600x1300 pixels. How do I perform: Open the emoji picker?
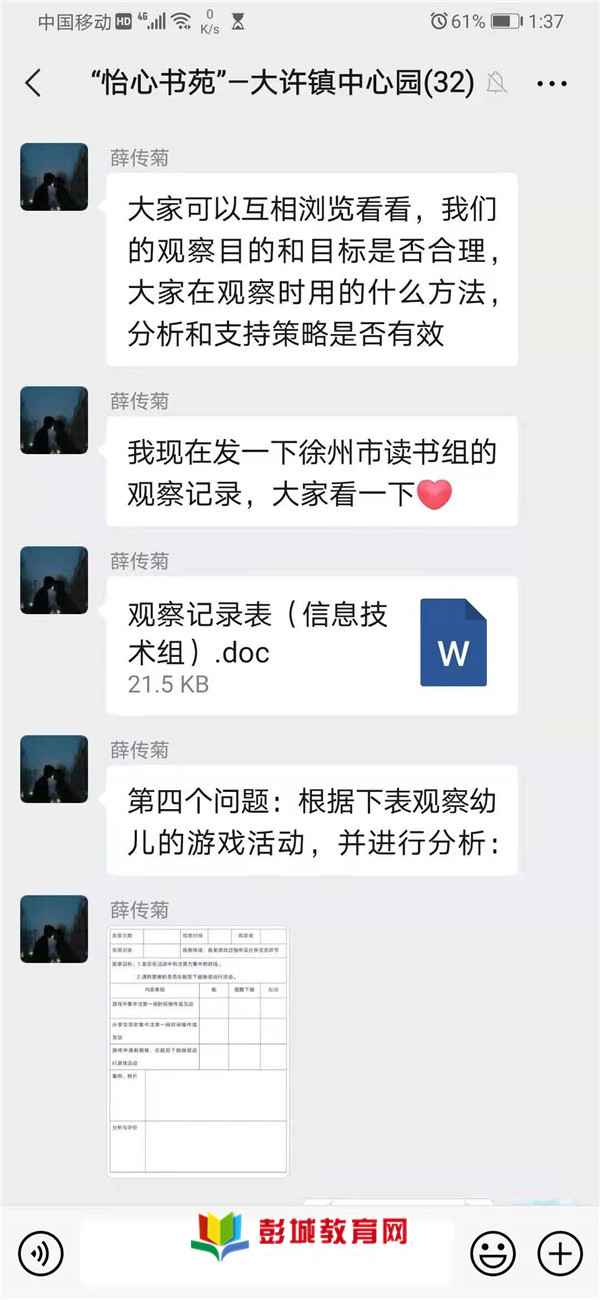[492, 1251]
